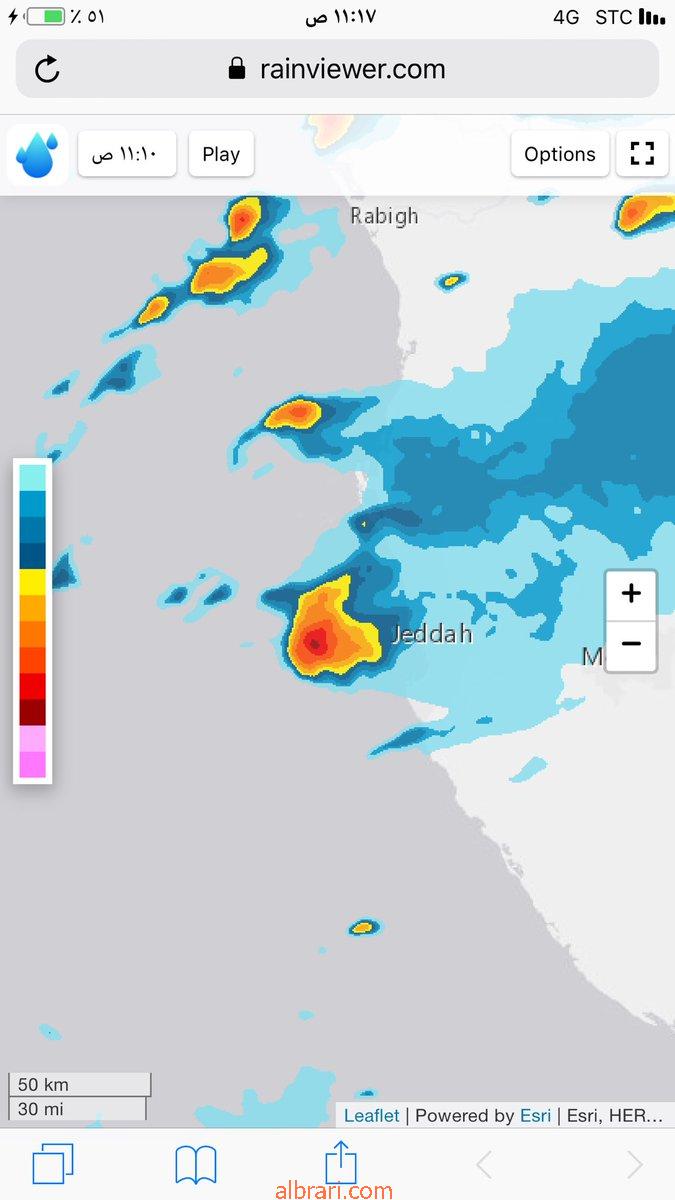
Task: Tap the 11:10 time button
Action: [127, 154]
